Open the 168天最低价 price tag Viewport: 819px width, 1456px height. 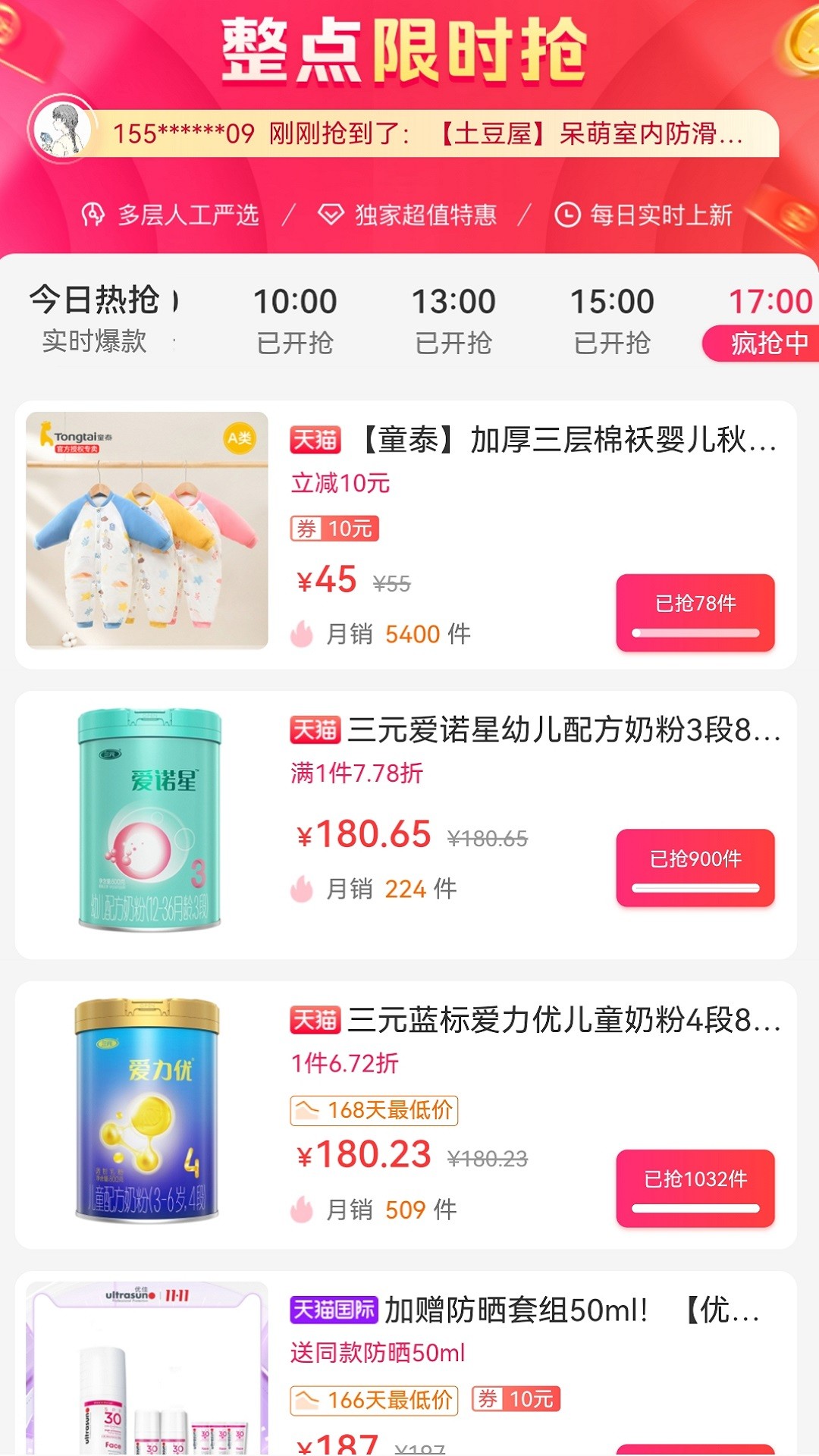click(373, 1110)
